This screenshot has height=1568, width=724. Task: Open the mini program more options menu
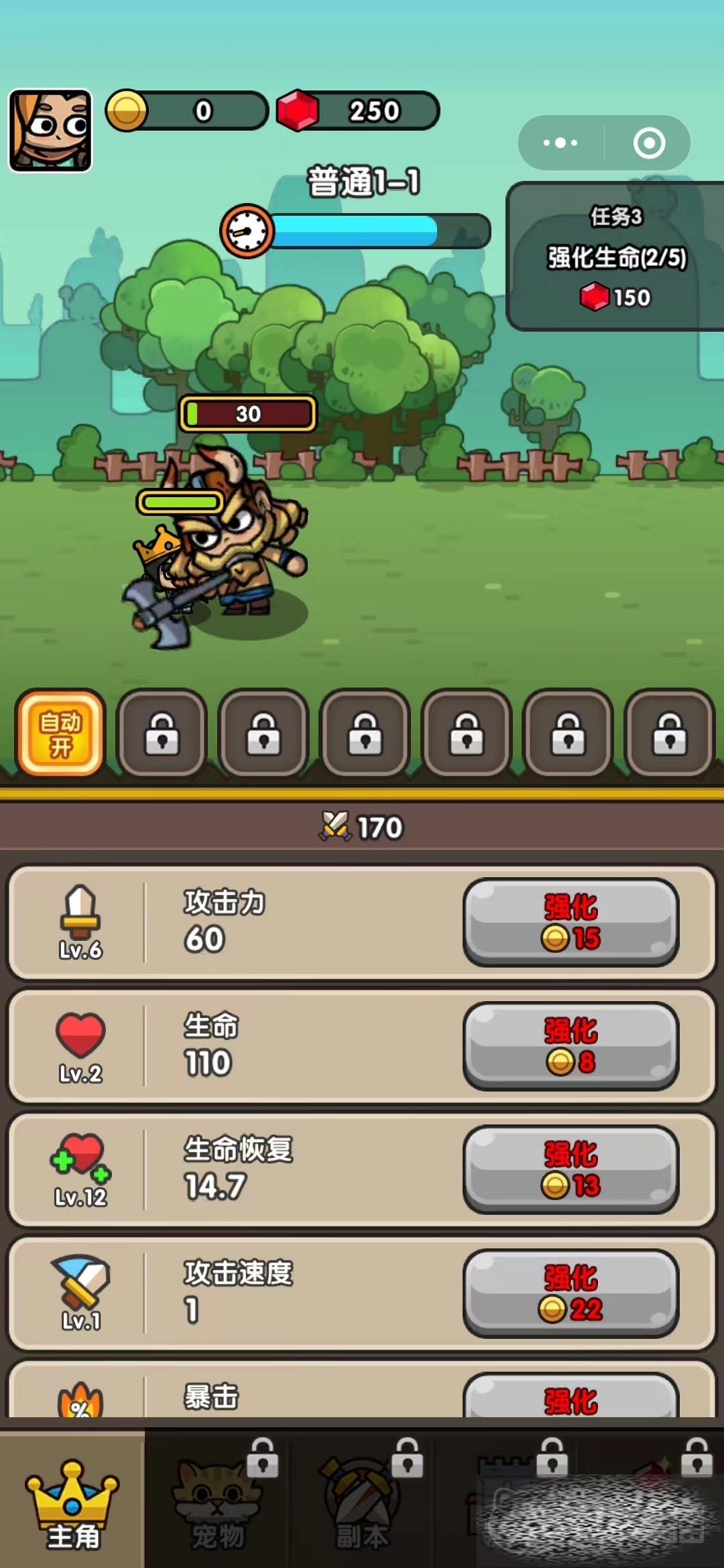(x=560, y=143)
